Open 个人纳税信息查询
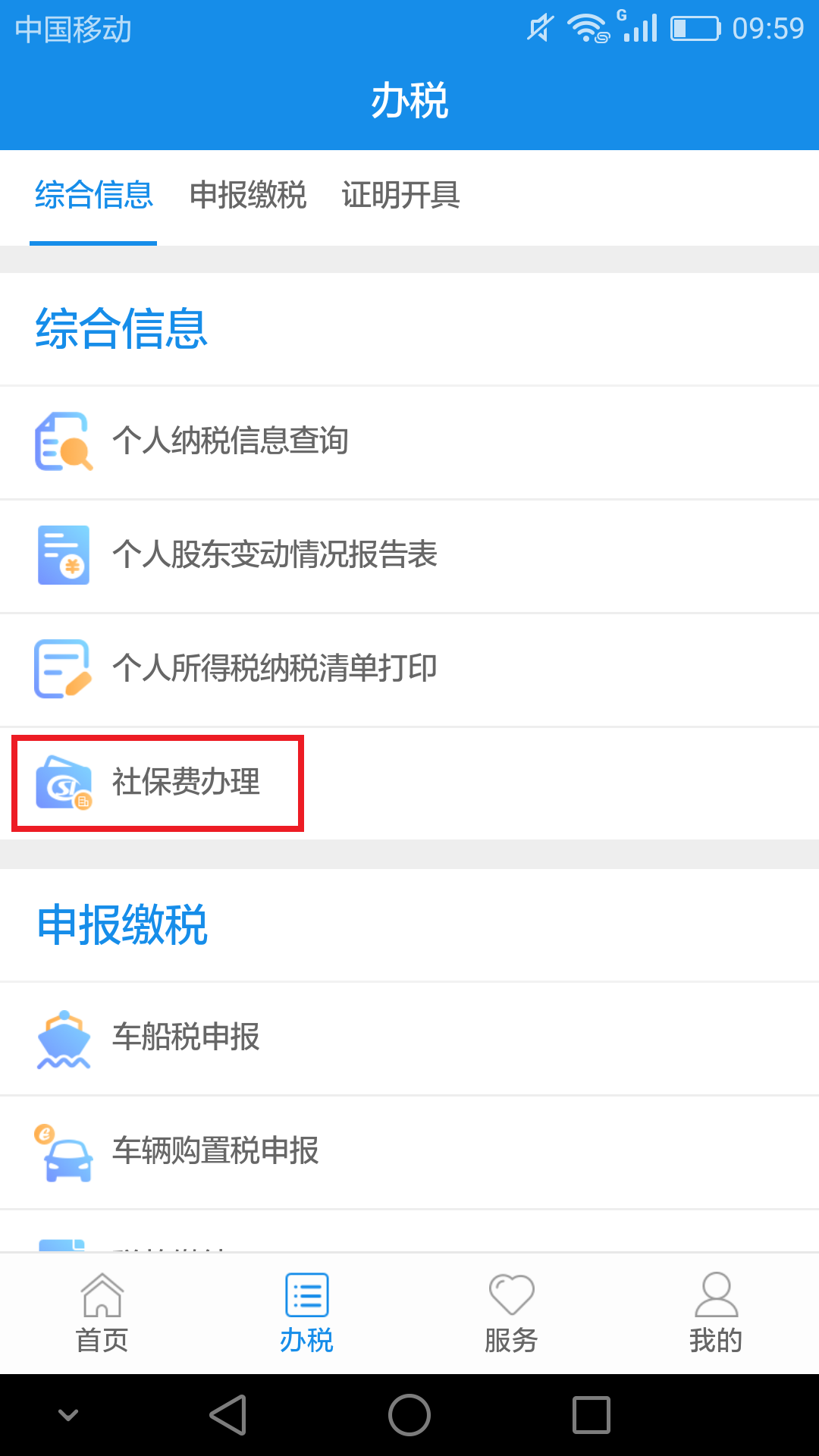 click(x=409, y=442)
